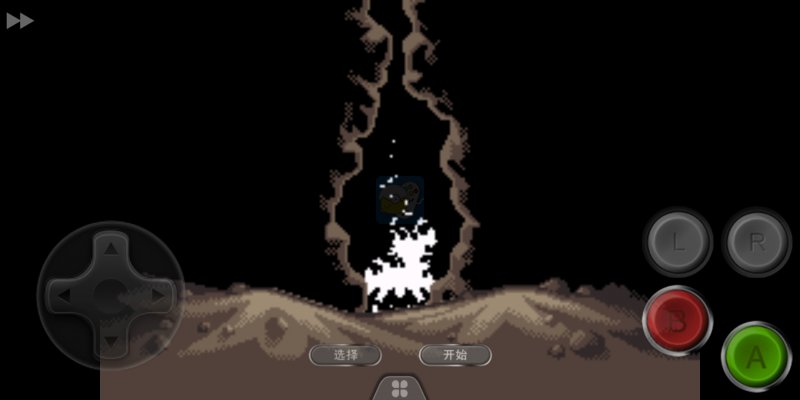Tap the green A button
800x400 pixels.
[755, 356]
